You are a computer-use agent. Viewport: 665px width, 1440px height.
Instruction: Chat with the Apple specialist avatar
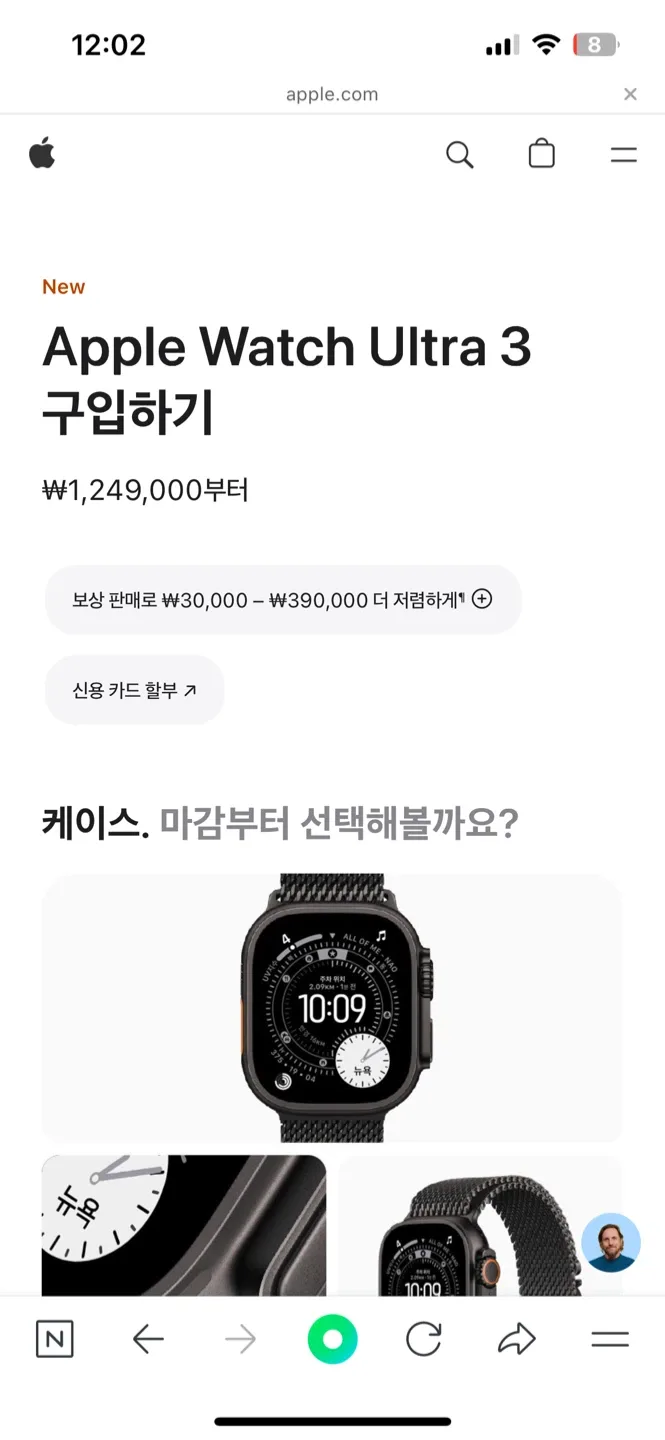coord(610,1242)
